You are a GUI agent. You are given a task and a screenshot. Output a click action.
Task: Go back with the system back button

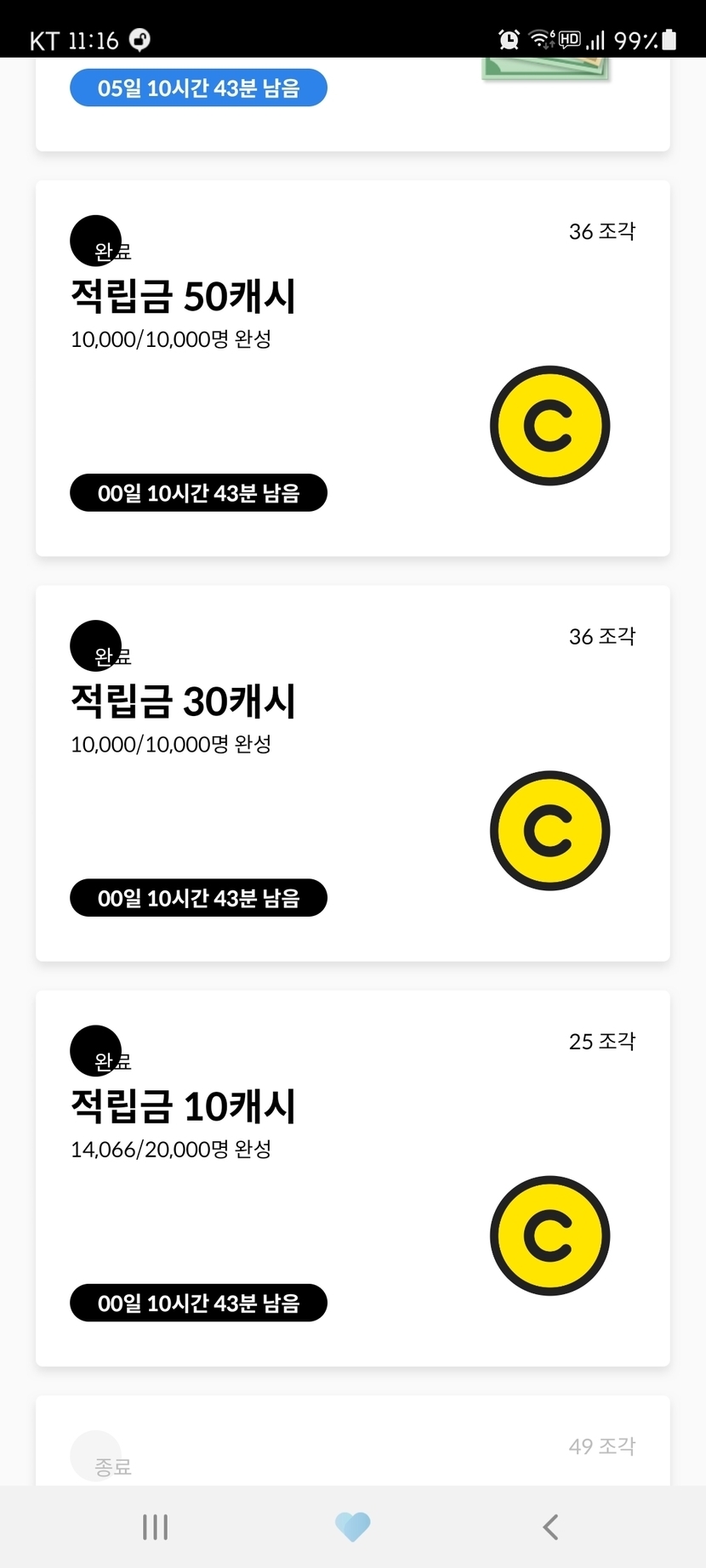click(x=550, y=1527)
